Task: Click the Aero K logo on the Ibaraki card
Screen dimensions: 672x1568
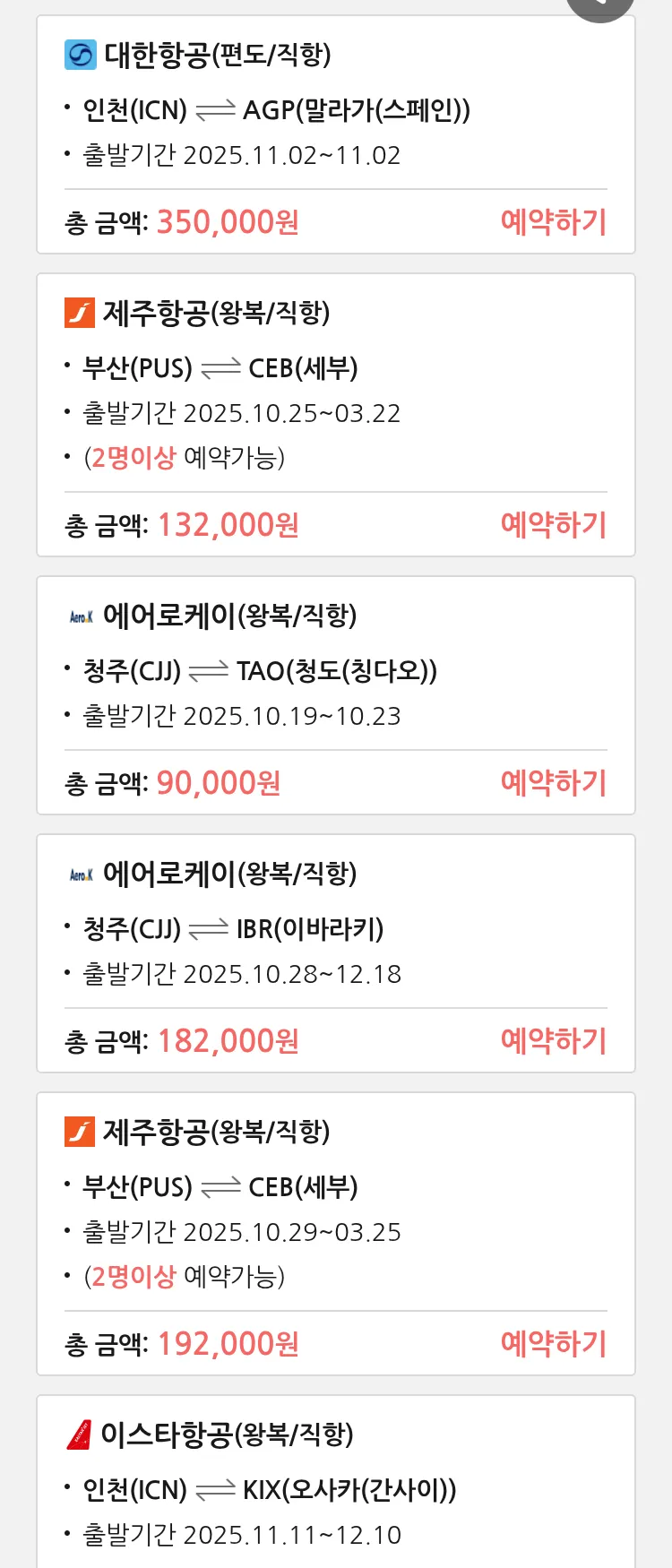Action: tap(82, 874)
